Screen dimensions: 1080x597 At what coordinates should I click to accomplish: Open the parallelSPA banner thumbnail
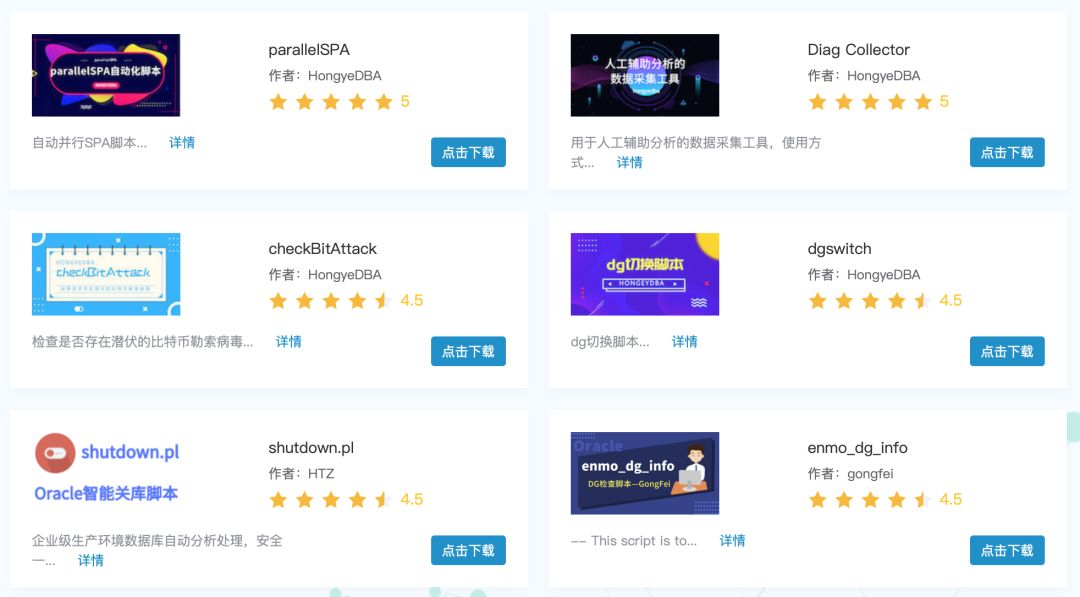(106, 75)
